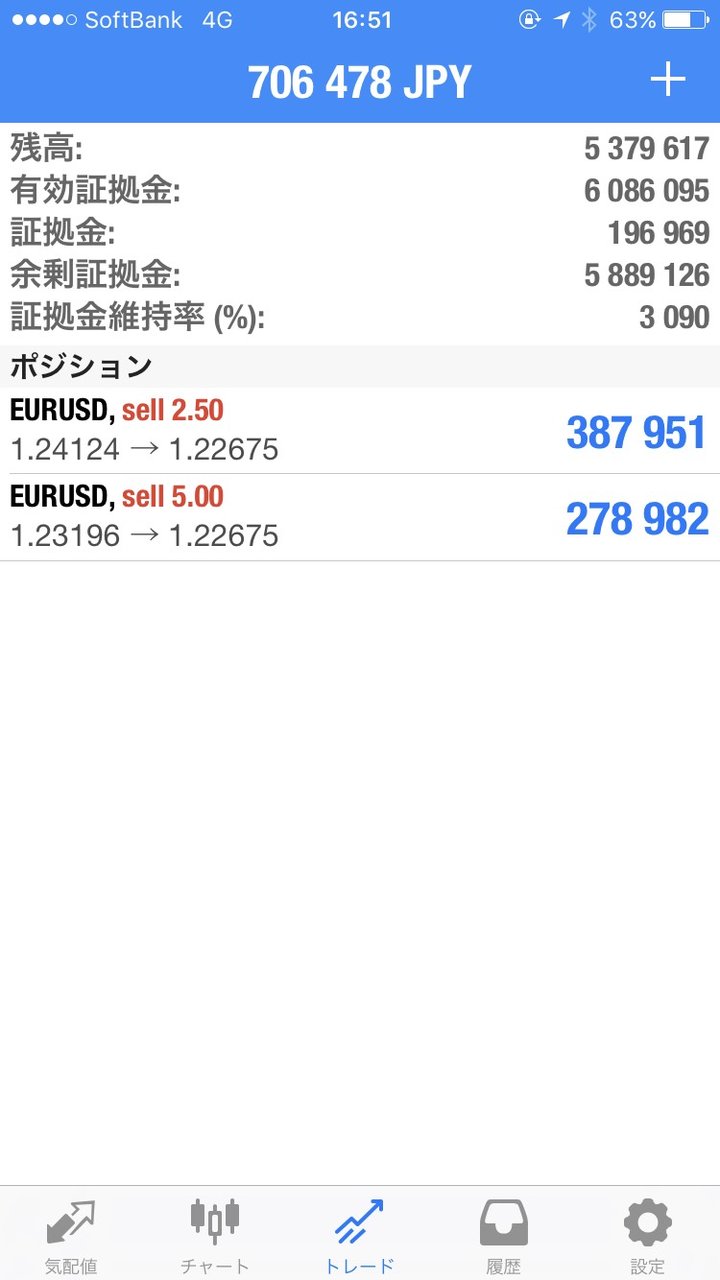Open the EURUSD sell 2.50 position

click(x=360, y=431)
